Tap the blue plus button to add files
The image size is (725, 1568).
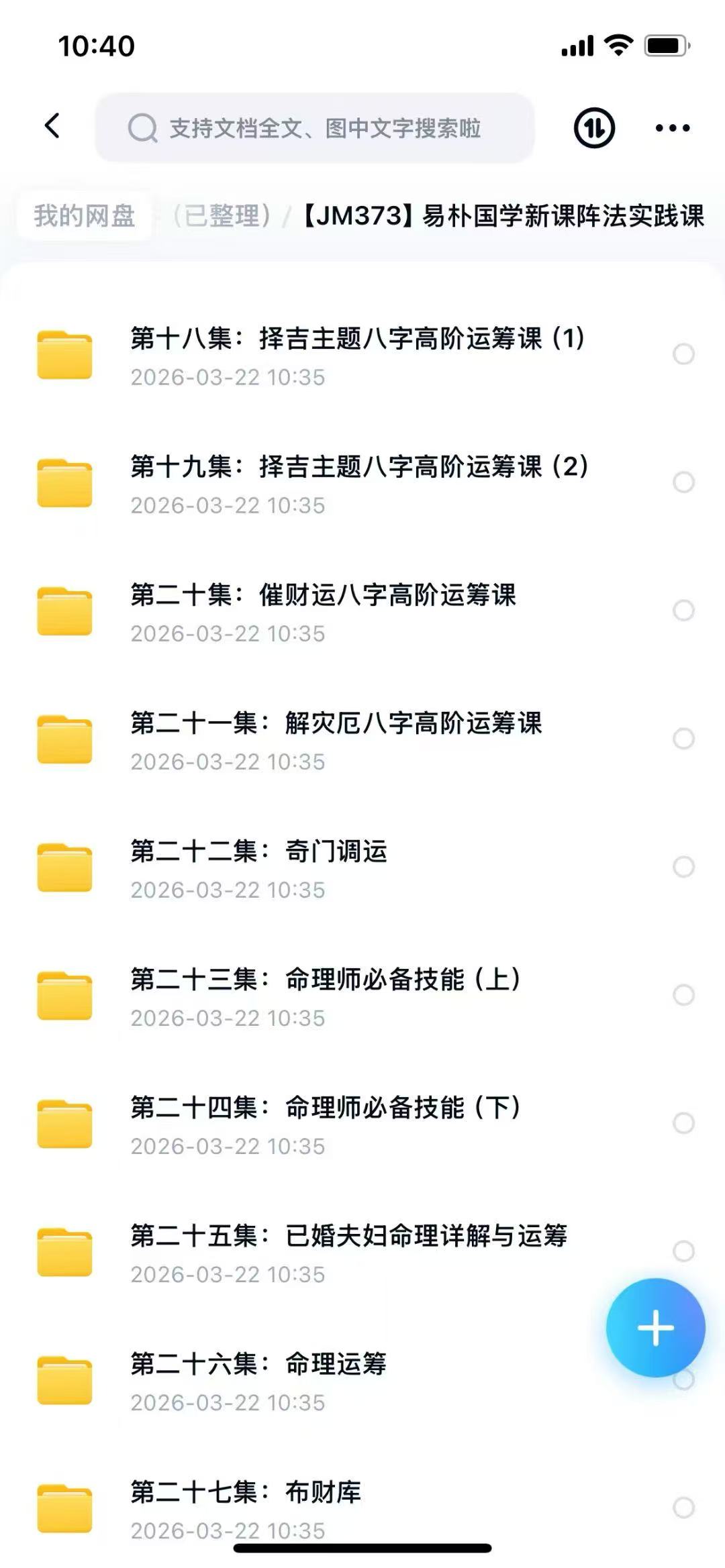tap(655, 1328)
